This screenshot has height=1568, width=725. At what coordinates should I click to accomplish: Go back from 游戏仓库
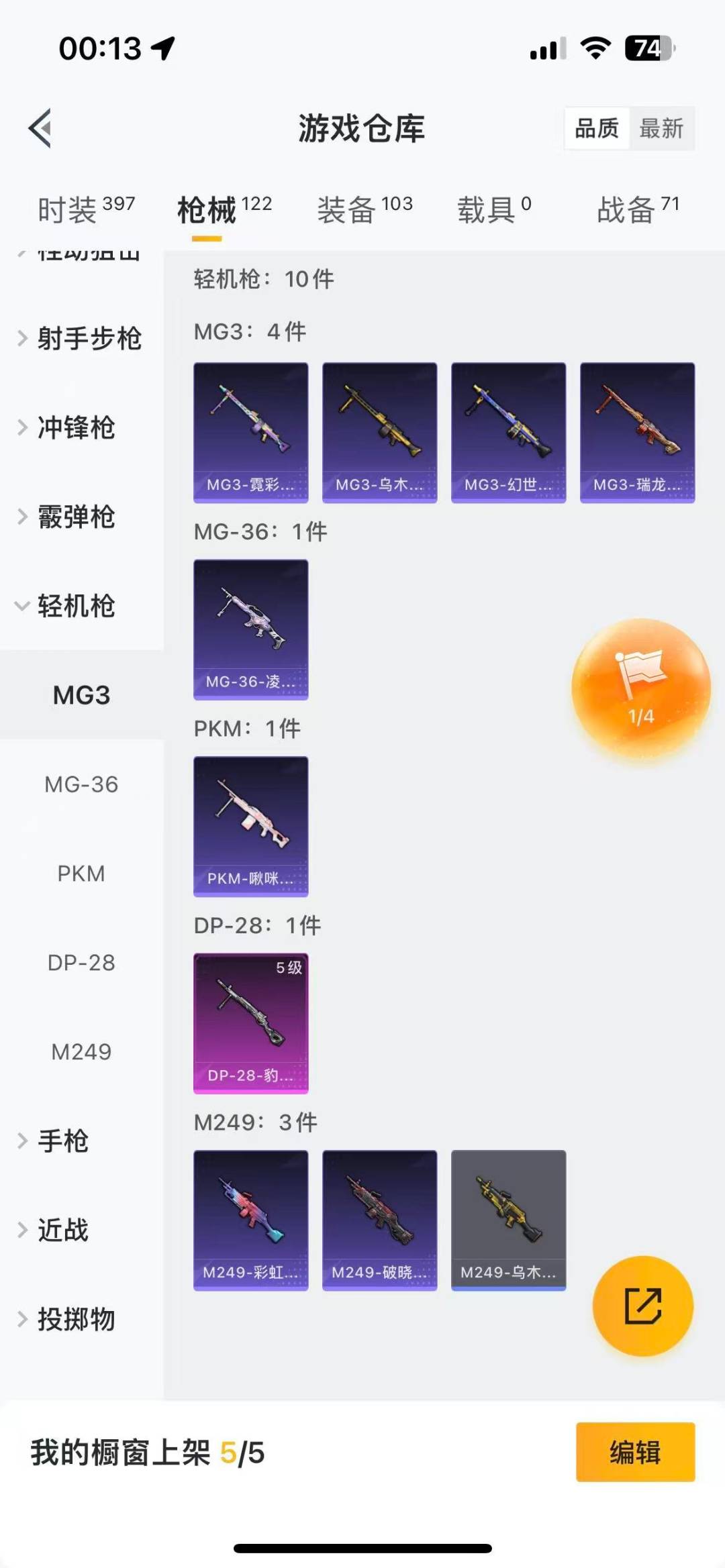pyautogui.click(x=41, y=127)
